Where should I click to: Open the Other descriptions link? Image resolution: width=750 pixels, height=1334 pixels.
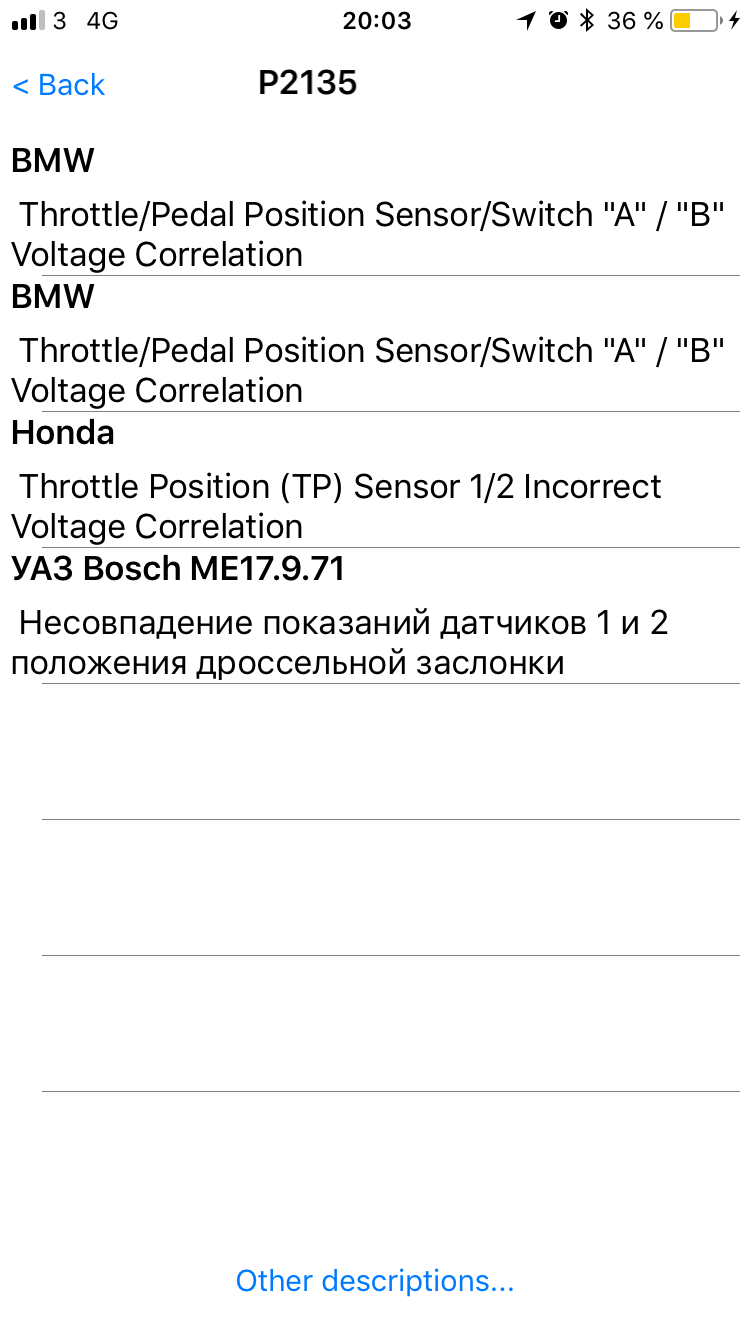375,1280
